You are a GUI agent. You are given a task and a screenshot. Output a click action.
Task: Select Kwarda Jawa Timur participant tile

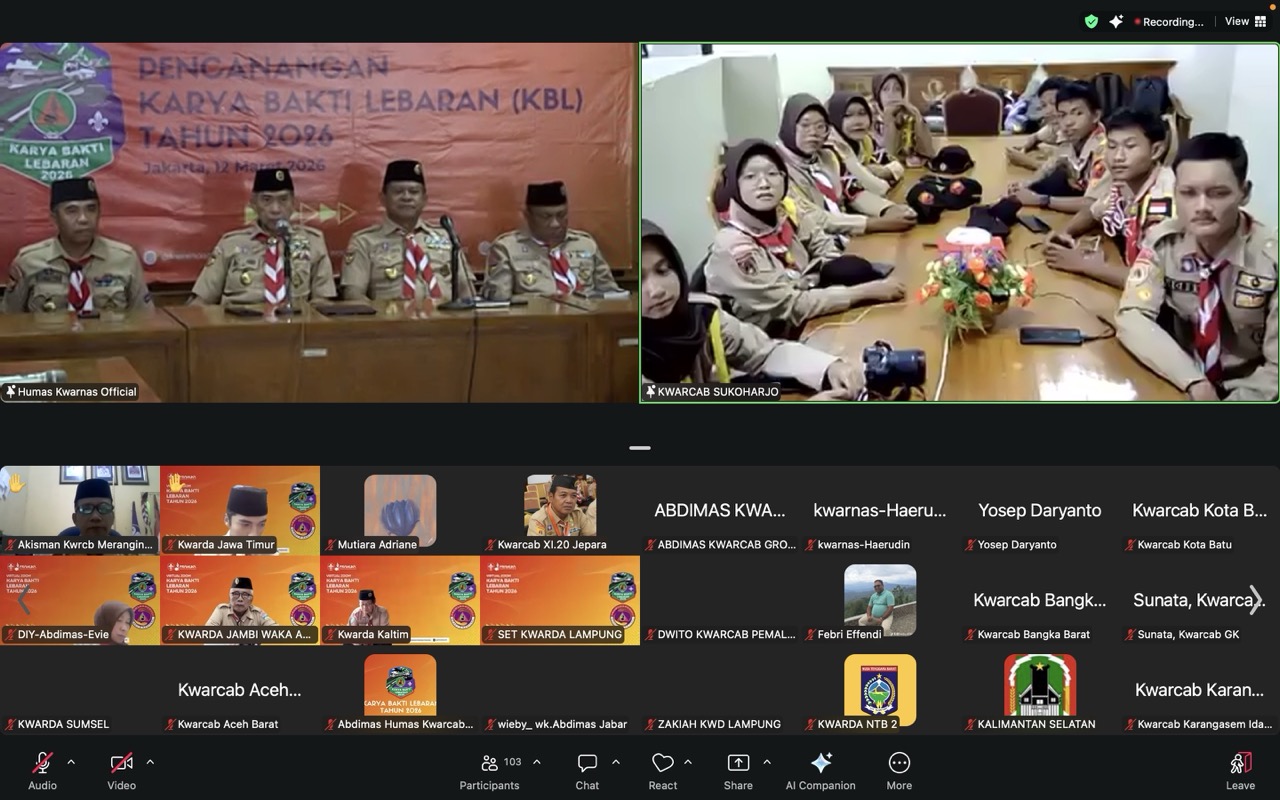(240, 510)
